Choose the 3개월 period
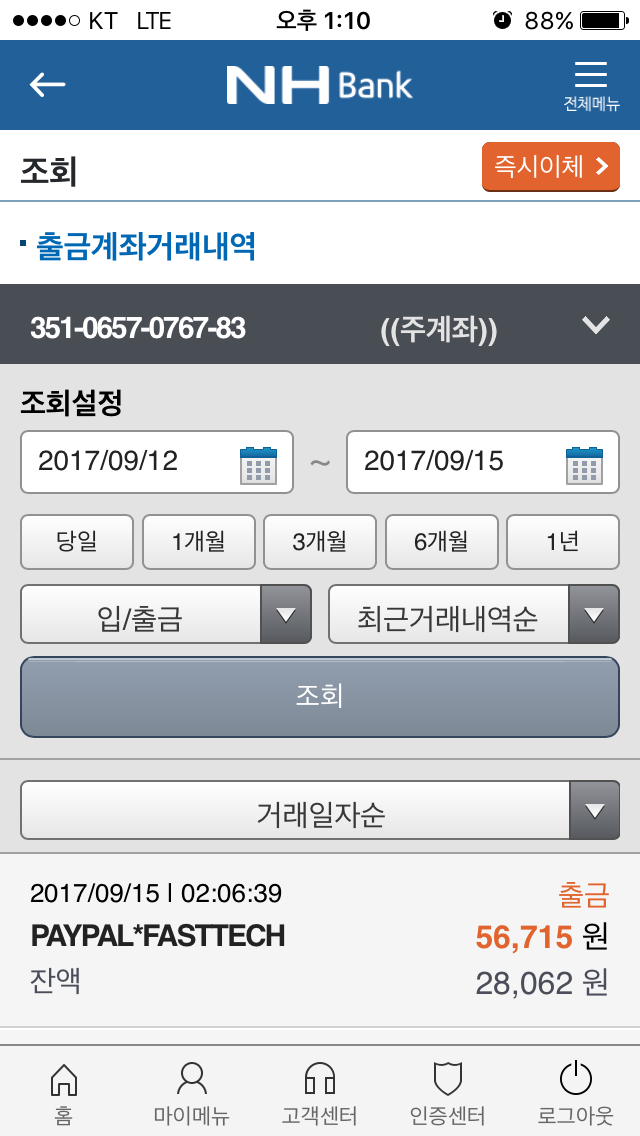The width and height of the screenshot is (640, 1136). click(x=320, y=542)
